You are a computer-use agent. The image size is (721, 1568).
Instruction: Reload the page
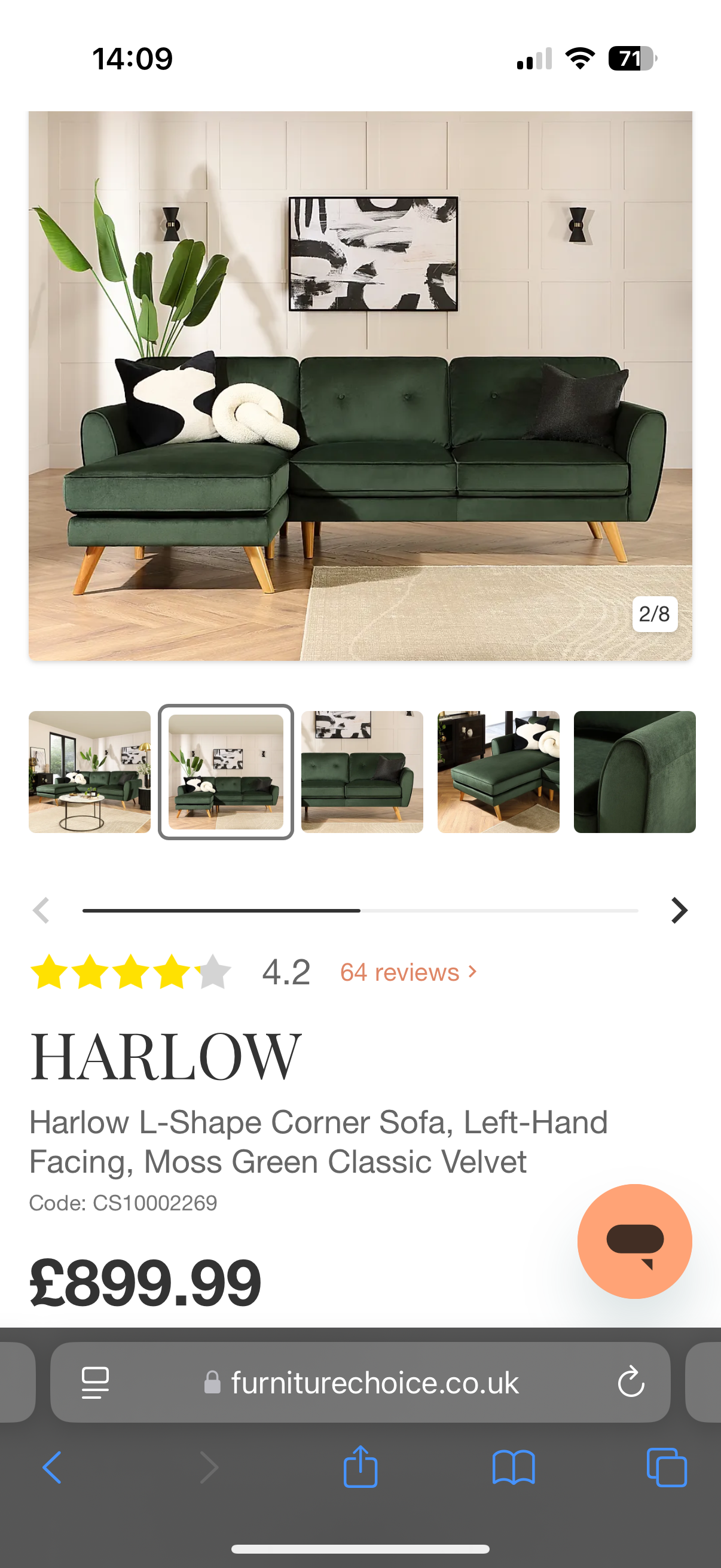pos(631,1382)
